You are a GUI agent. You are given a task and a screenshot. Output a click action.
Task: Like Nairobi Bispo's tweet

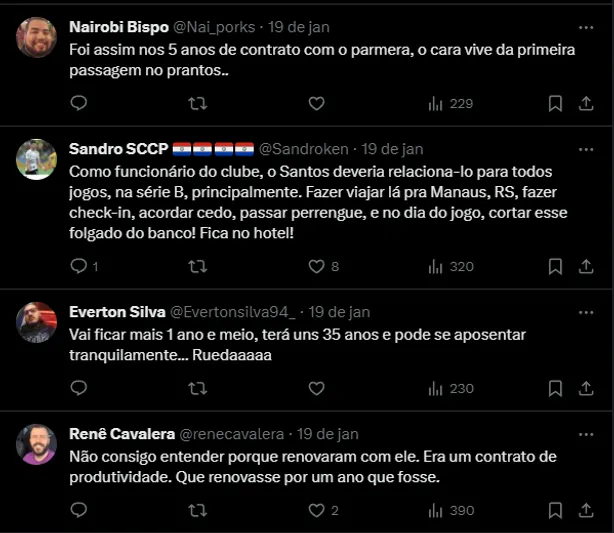click(x=316, y=103)
